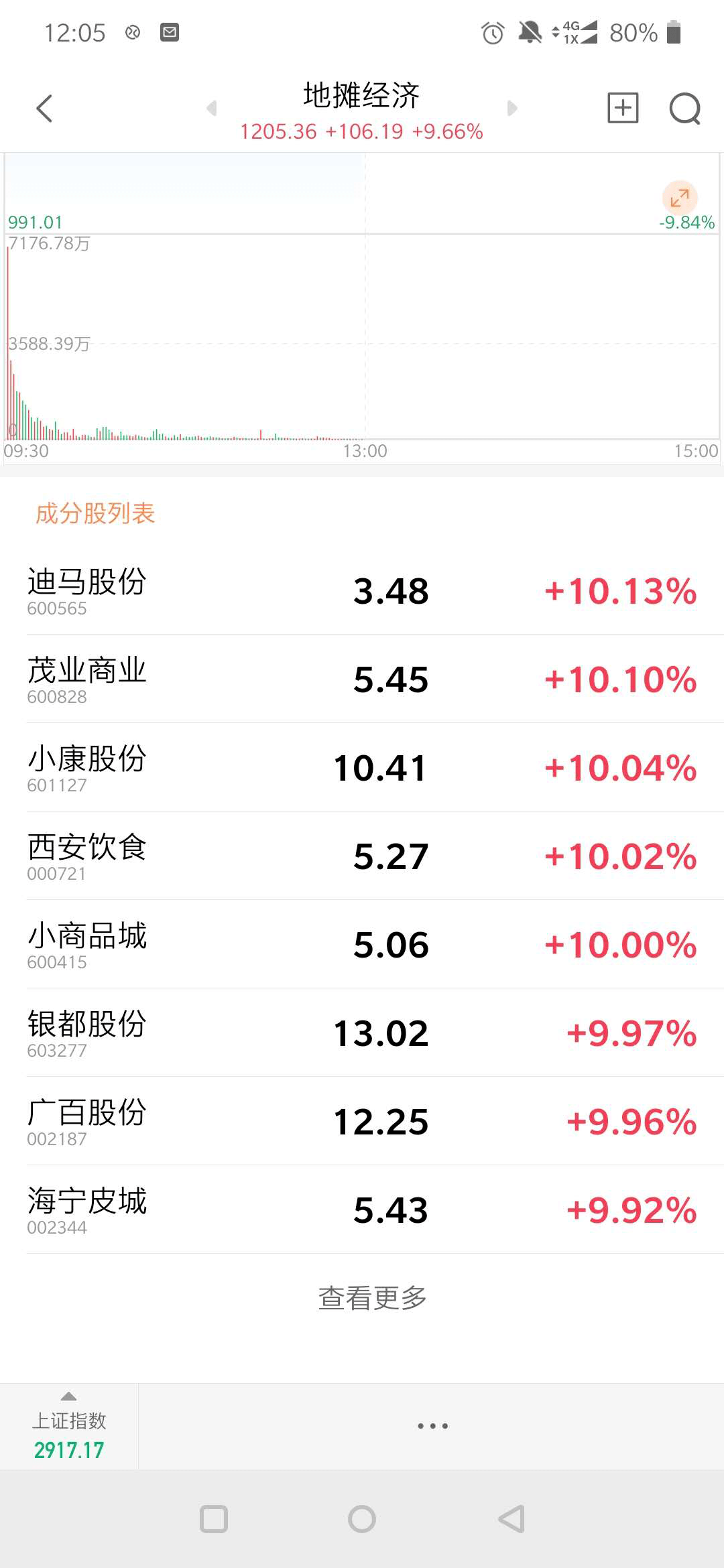Add 地摊经济 to watchlist via plus icon
The image size is (724, 1568).
tap(623, 108)
